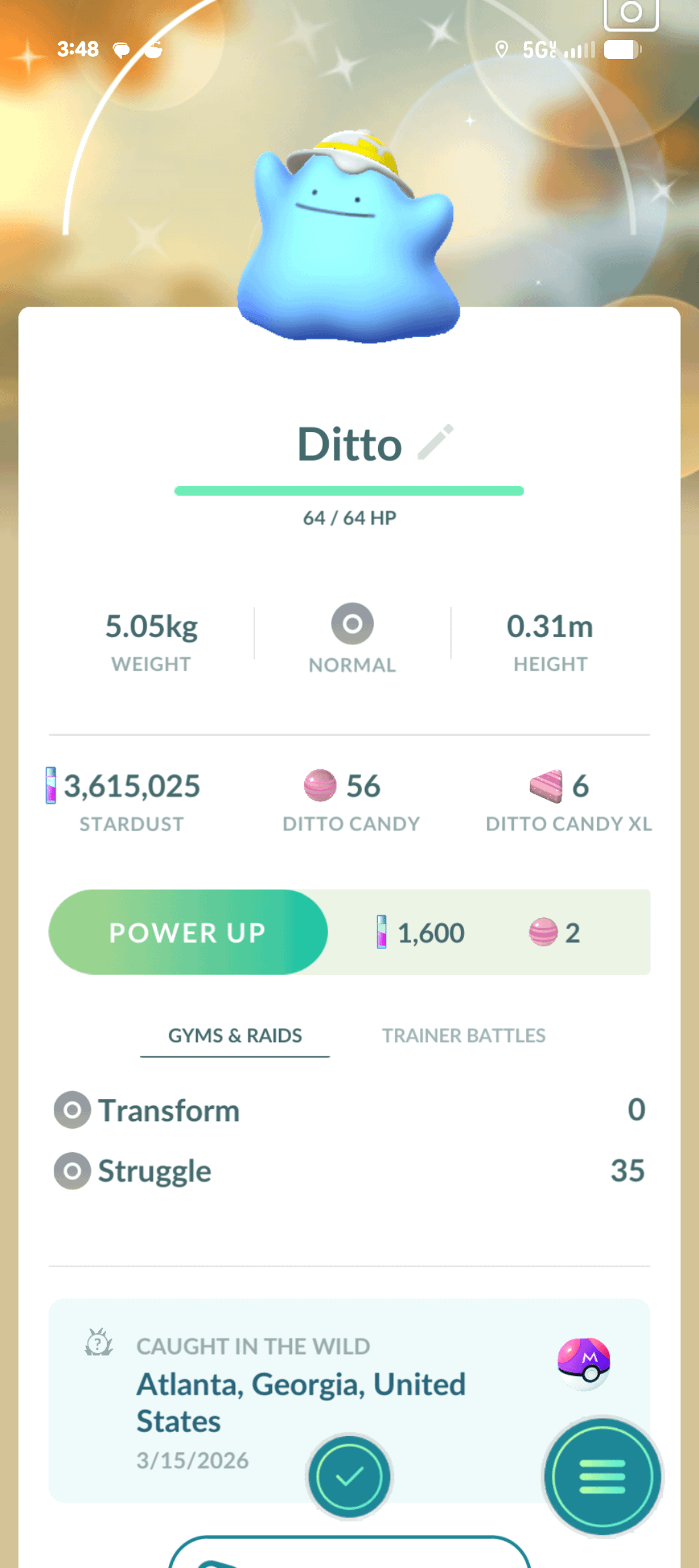The image size is (699, 1568).
Task: Open the Pokémon options menu button
Action: point(602,1476)
